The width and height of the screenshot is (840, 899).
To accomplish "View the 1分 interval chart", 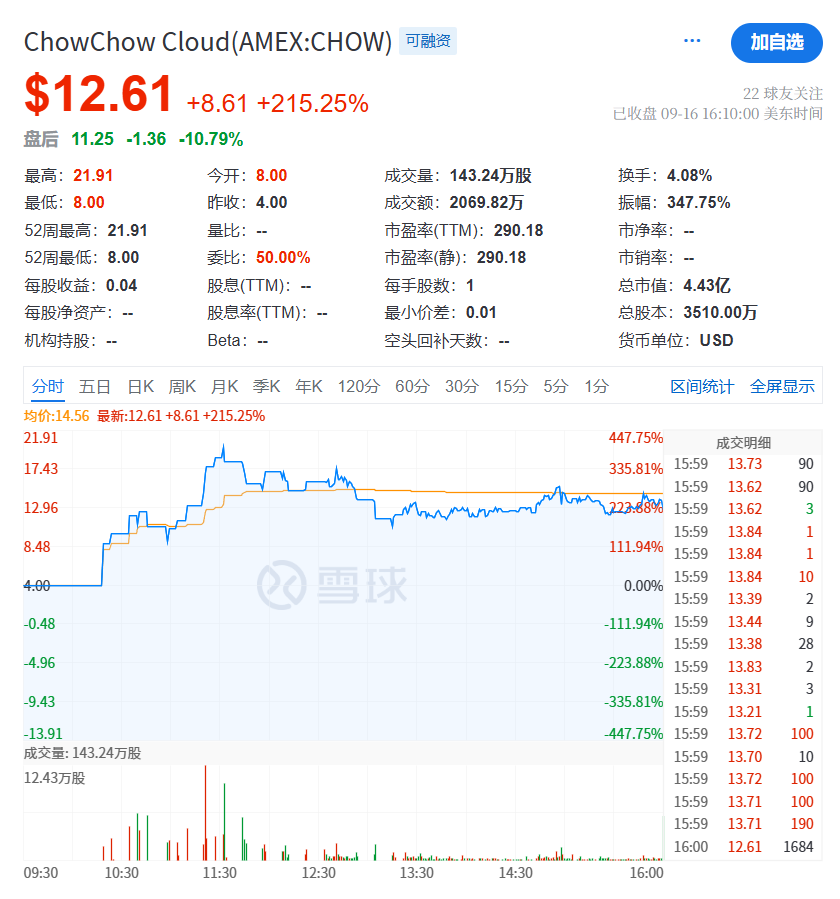I will pyautogui.click(x=596, y=386).
